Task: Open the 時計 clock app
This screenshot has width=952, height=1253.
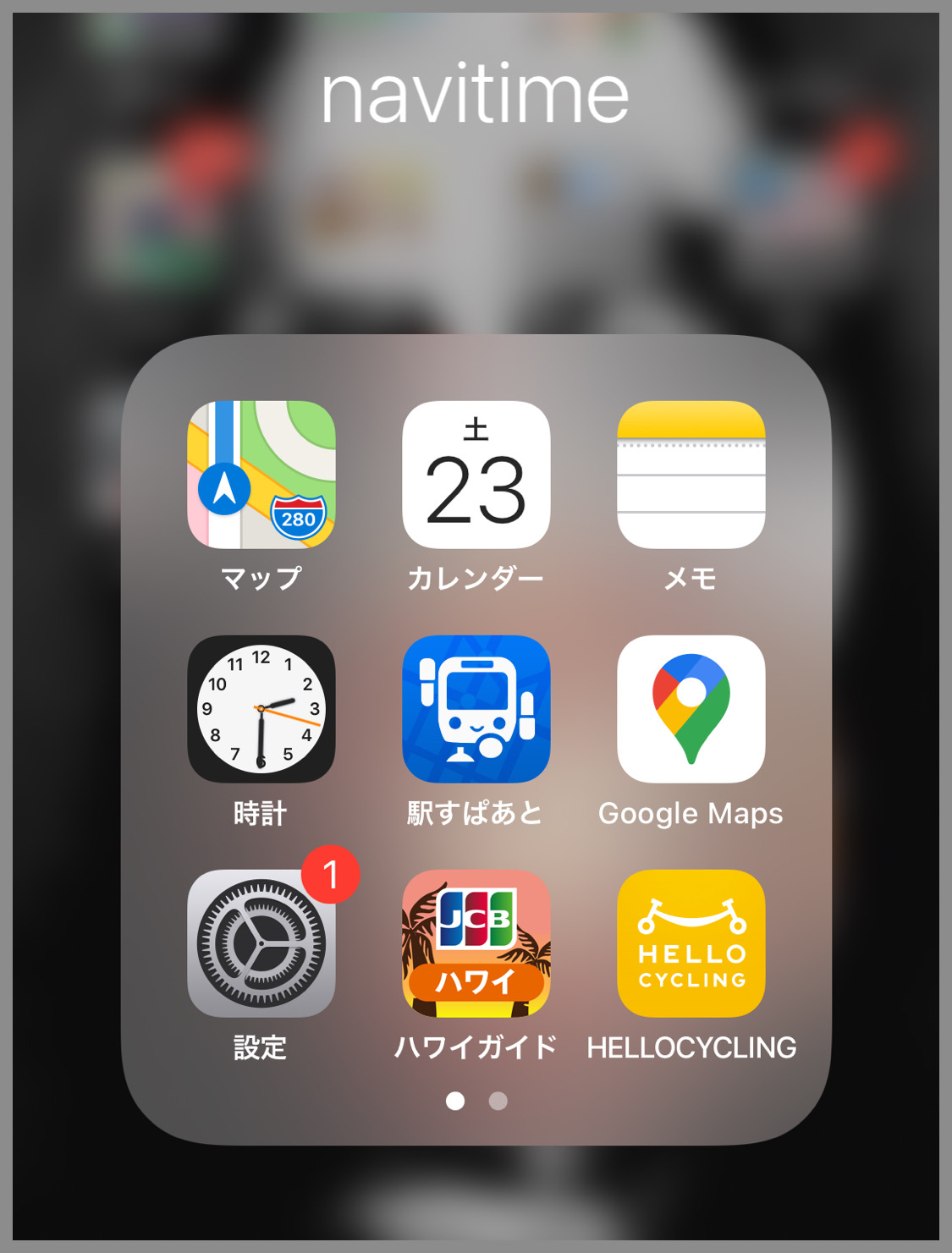Action: point(261,709)
